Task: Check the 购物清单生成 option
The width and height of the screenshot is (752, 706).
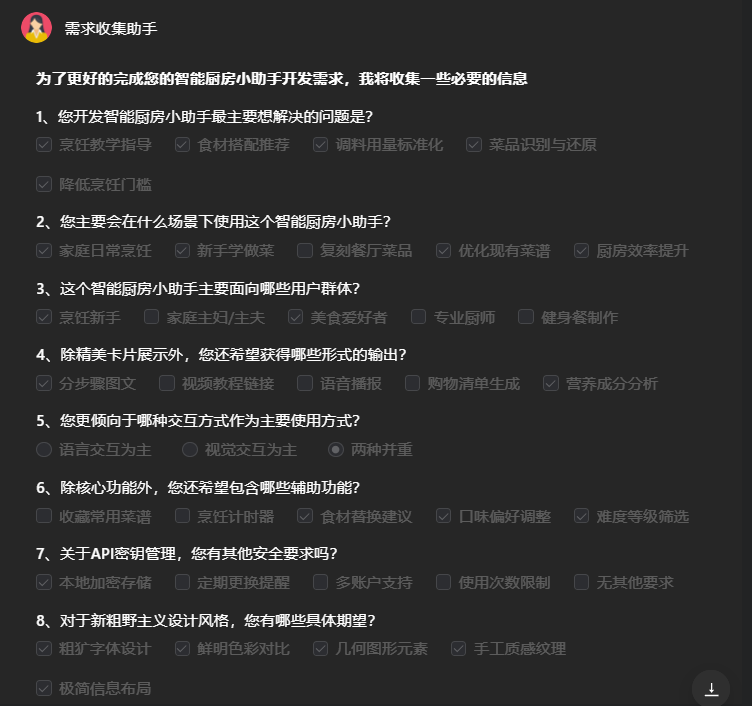Action: (412, 383)
